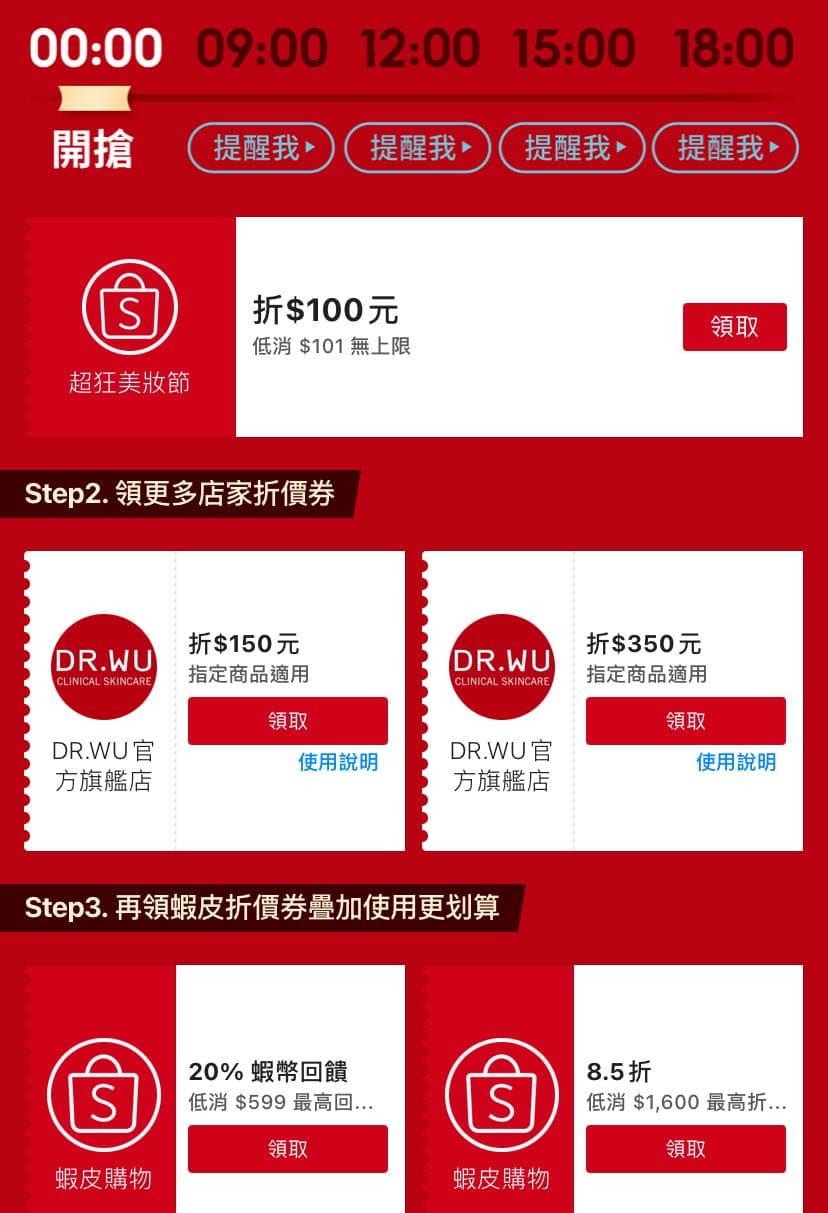
Task: Tap 提醒我 under the 09:00 slot
Action: tap(260, 147)
